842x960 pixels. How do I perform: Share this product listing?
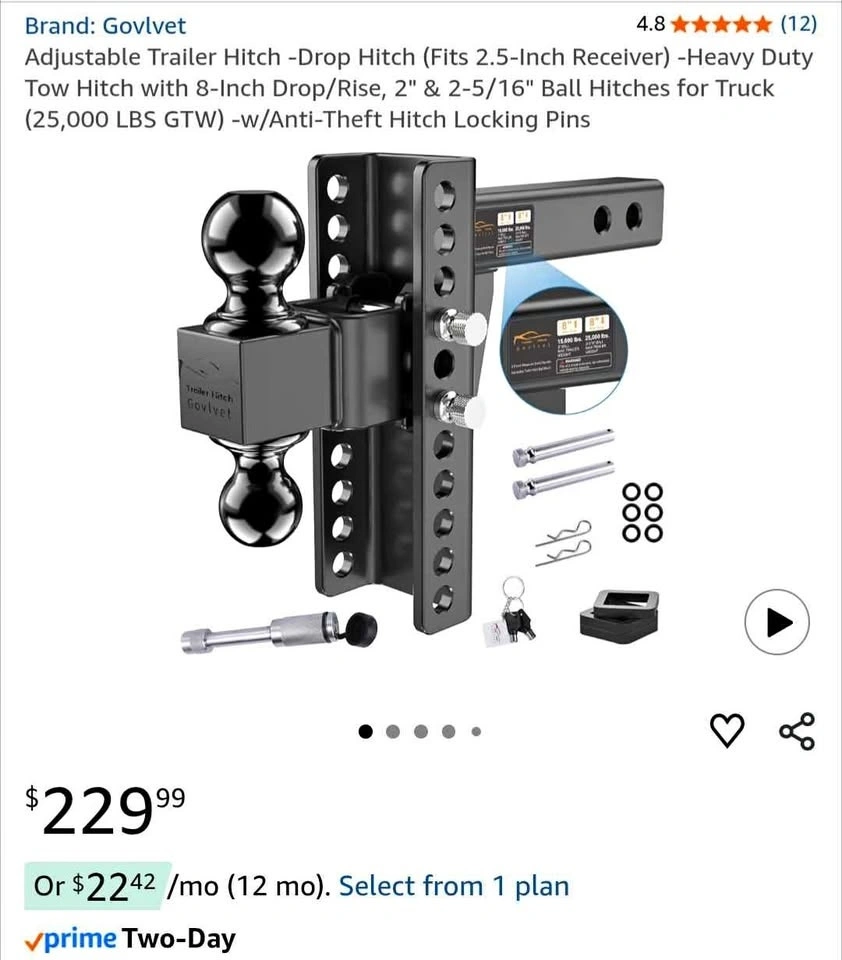(797, 731)
